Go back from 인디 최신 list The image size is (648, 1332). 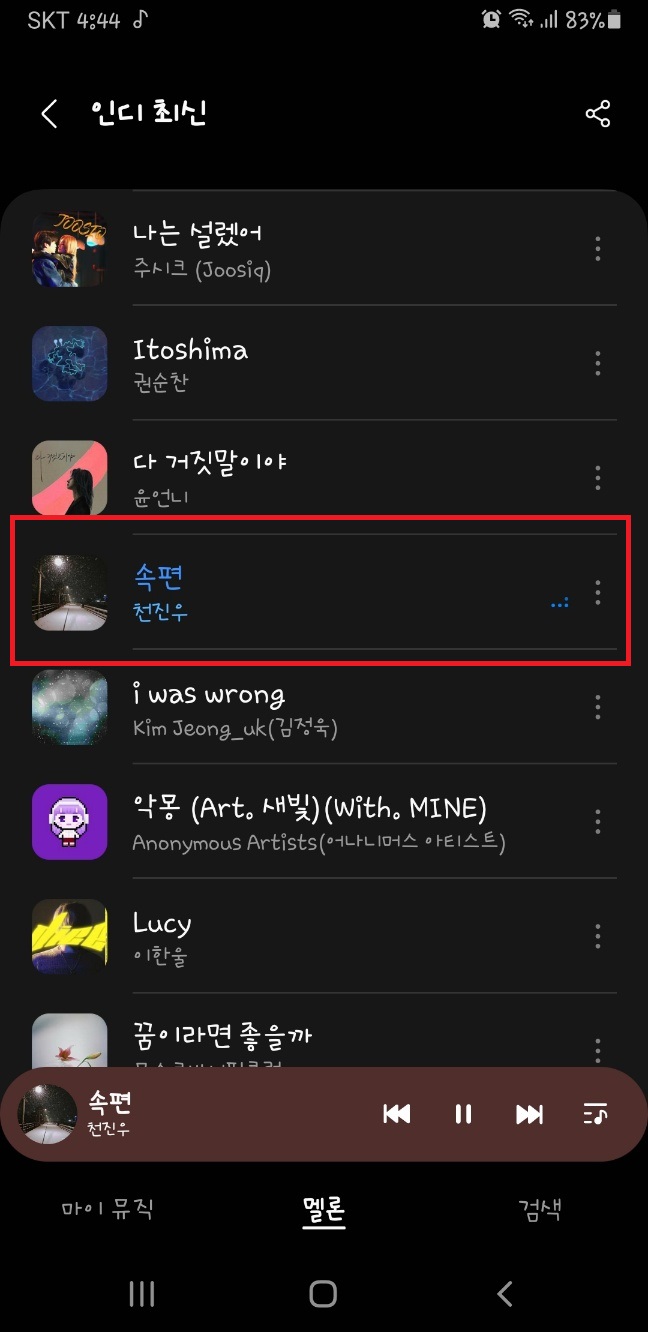49,113
